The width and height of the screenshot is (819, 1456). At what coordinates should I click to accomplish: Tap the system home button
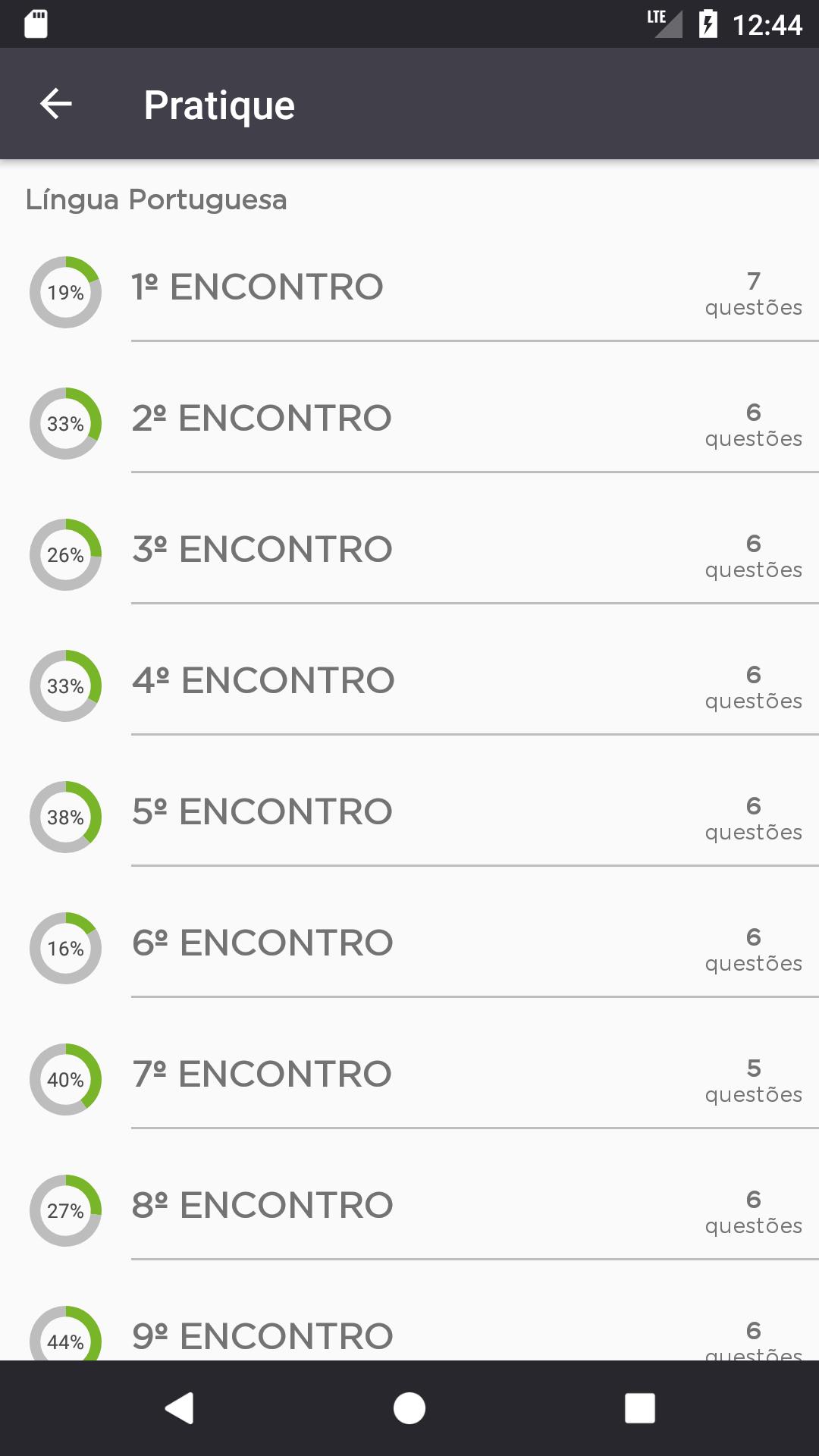(x=409, y=1408)
